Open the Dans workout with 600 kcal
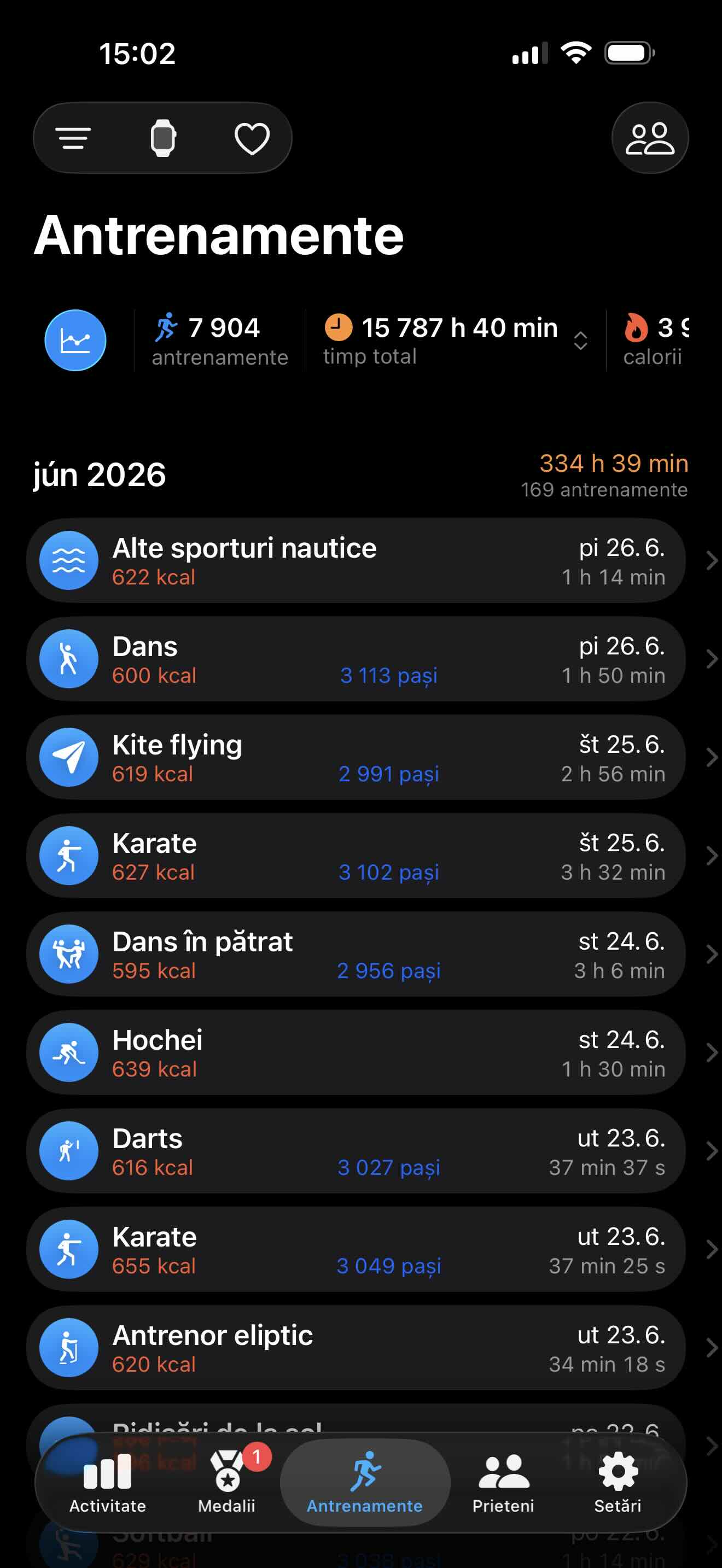722x1568 pixels. pos(356,659)
